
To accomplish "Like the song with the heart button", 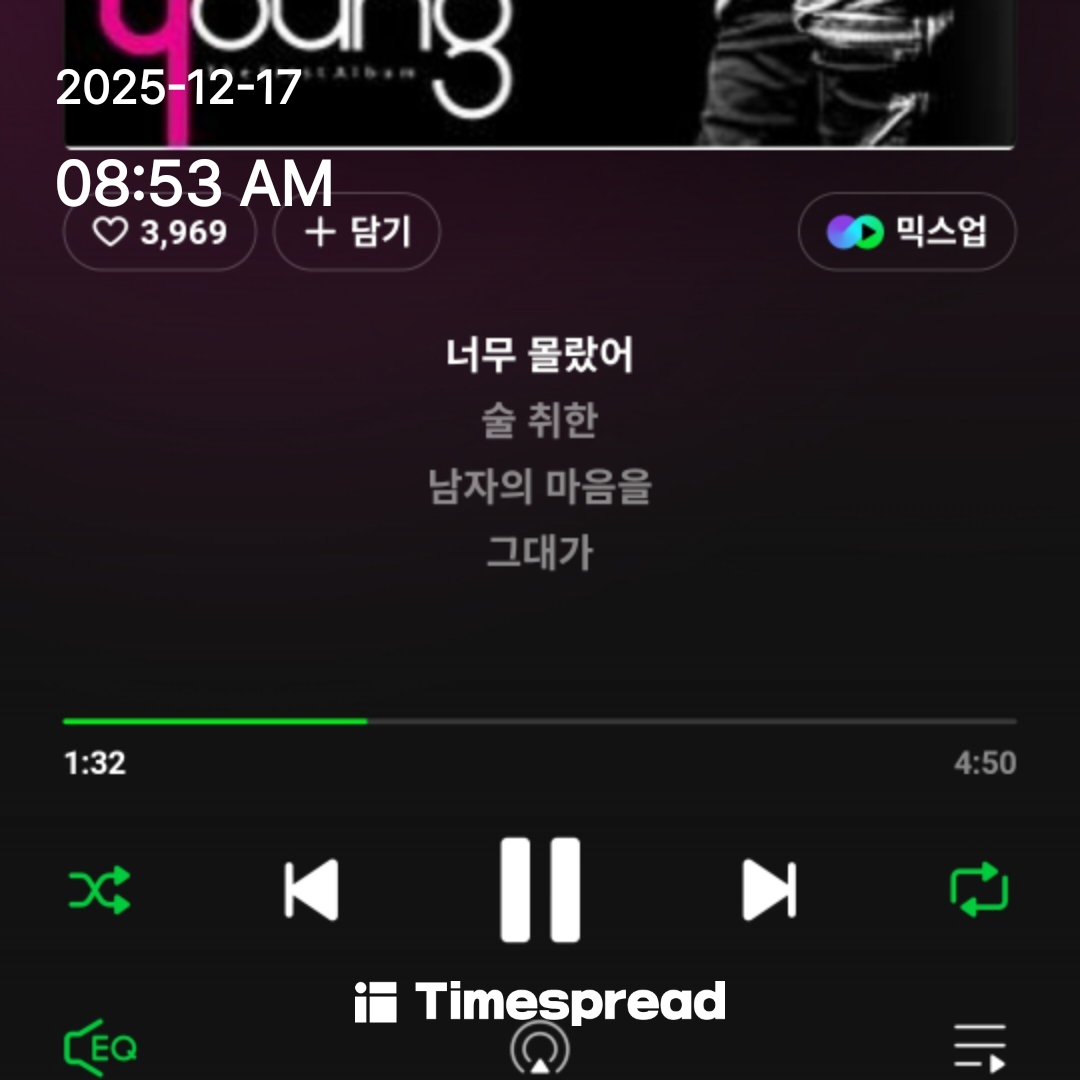I will [x=159, y=231].
